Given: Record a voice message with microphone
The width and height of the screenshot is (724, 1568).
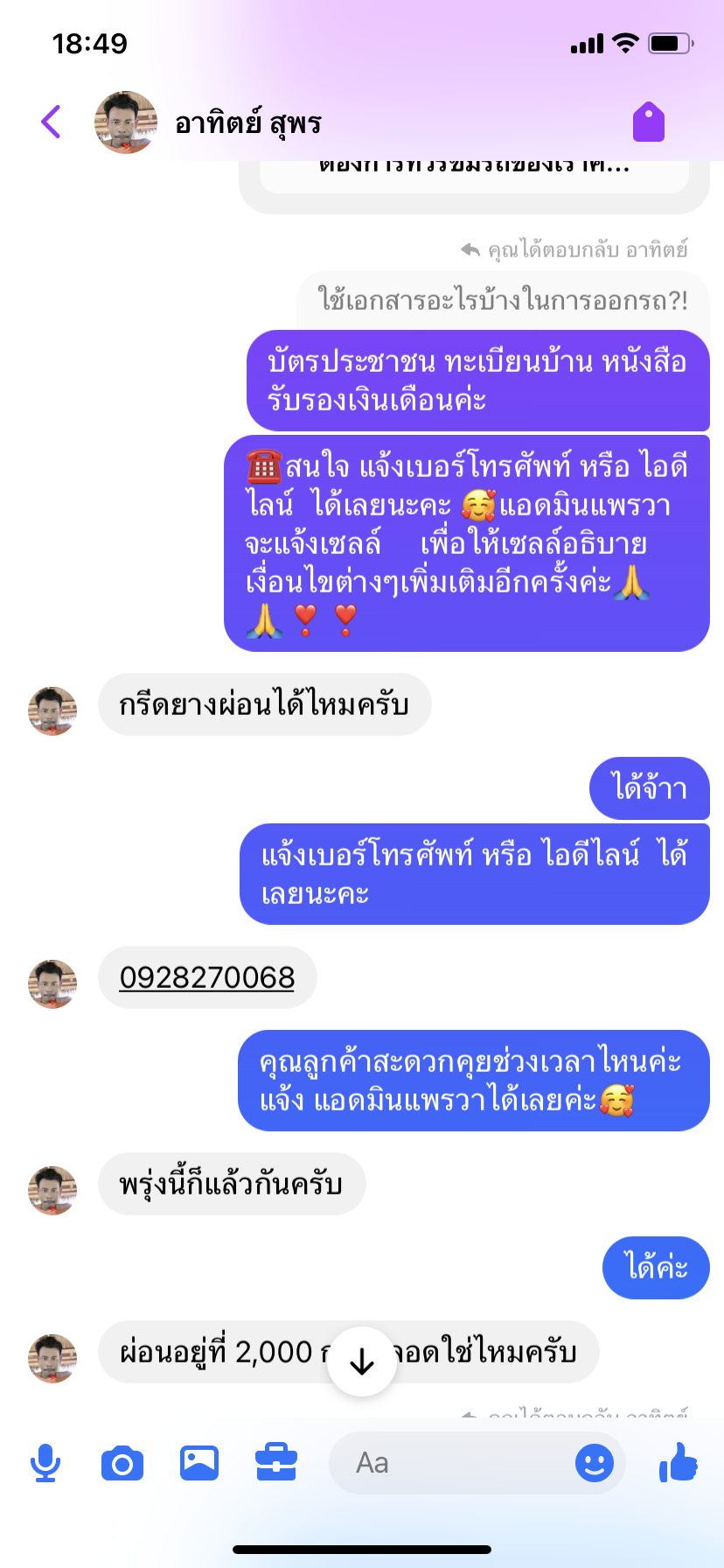Looking at the screenshot, I should 45,1463.
